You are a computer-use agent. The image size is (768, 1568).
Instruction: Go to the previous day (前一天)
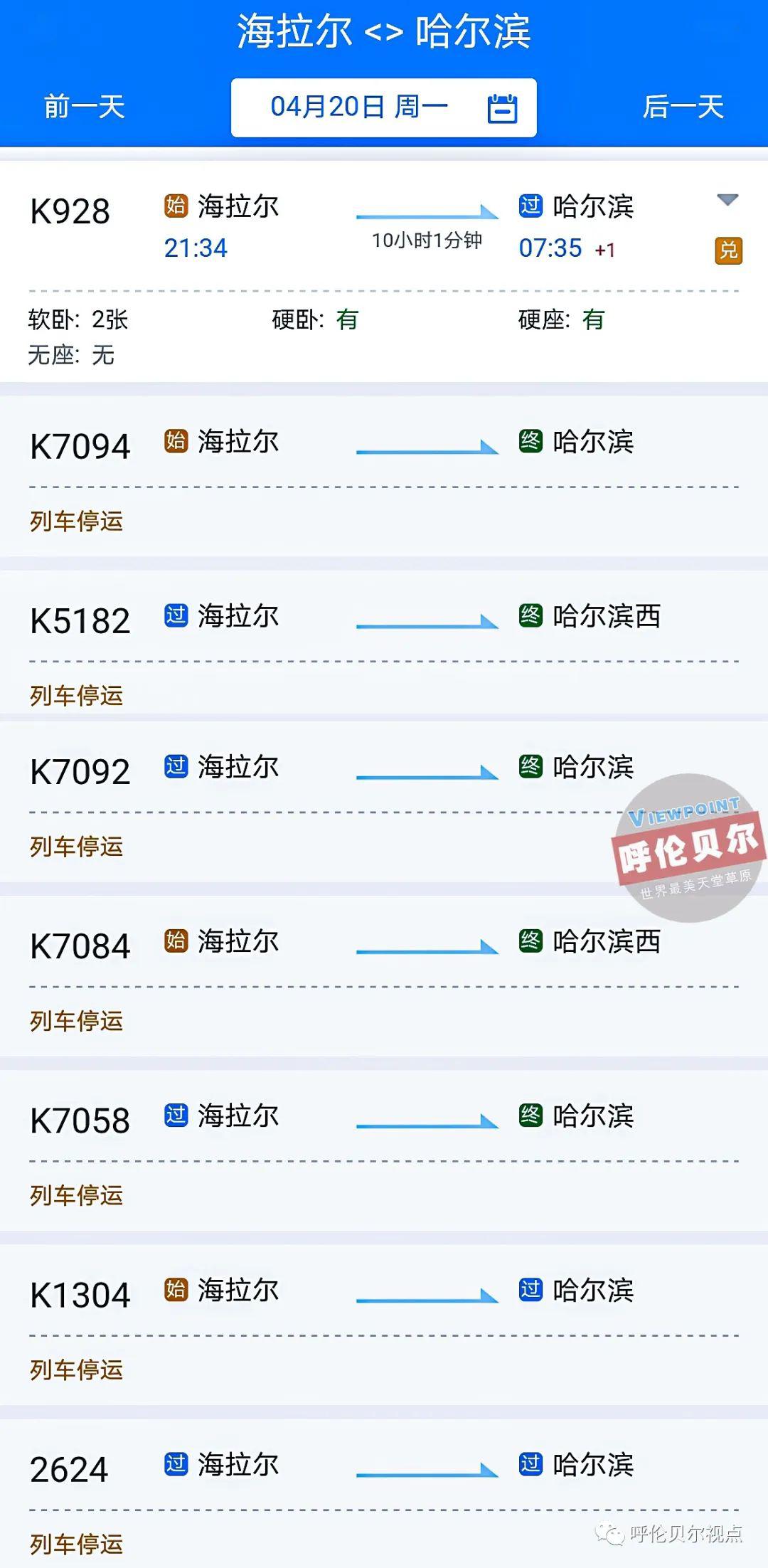coord(84,107)
